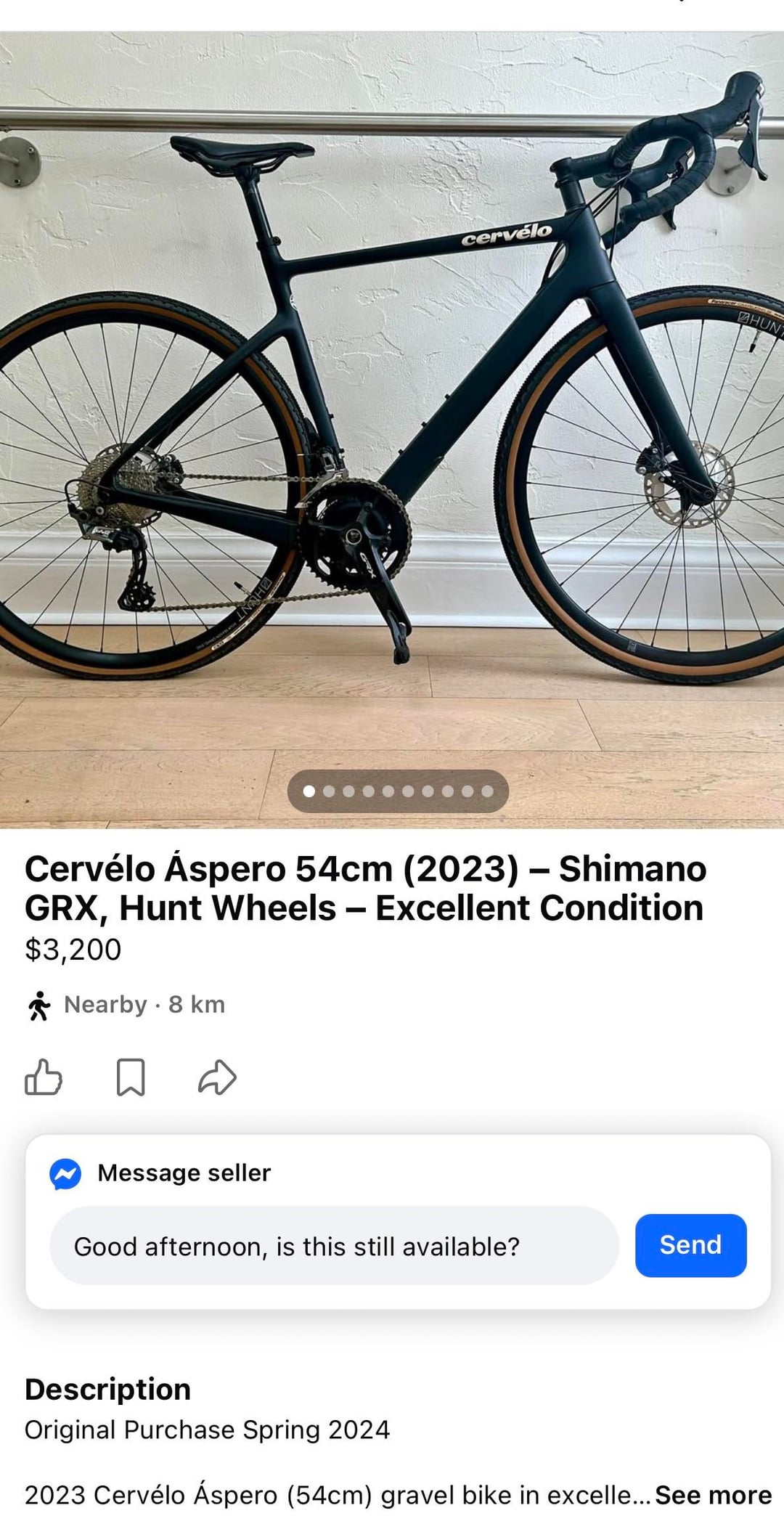The width and height of the screenshot is (784, 1537).
Task: Send the message to the seller
Action: tap(690, 1245)
